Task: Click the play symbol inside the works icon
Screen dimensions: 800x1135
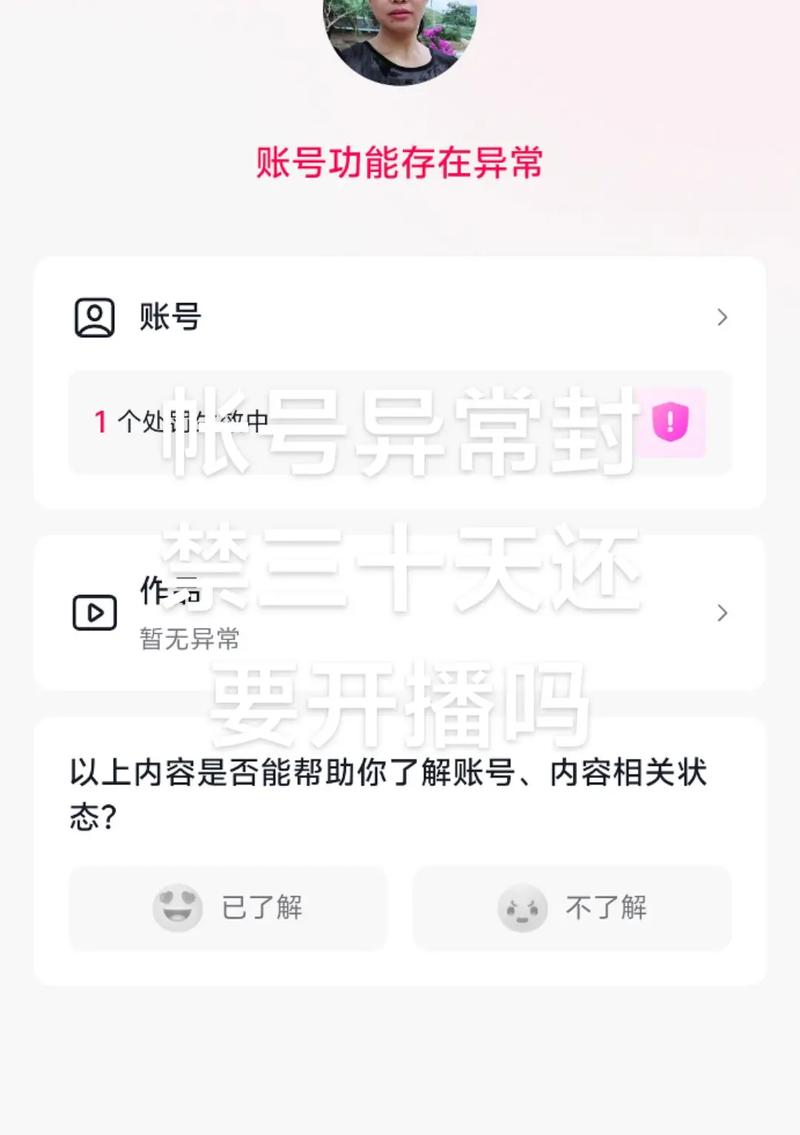Action: (94, 613)
